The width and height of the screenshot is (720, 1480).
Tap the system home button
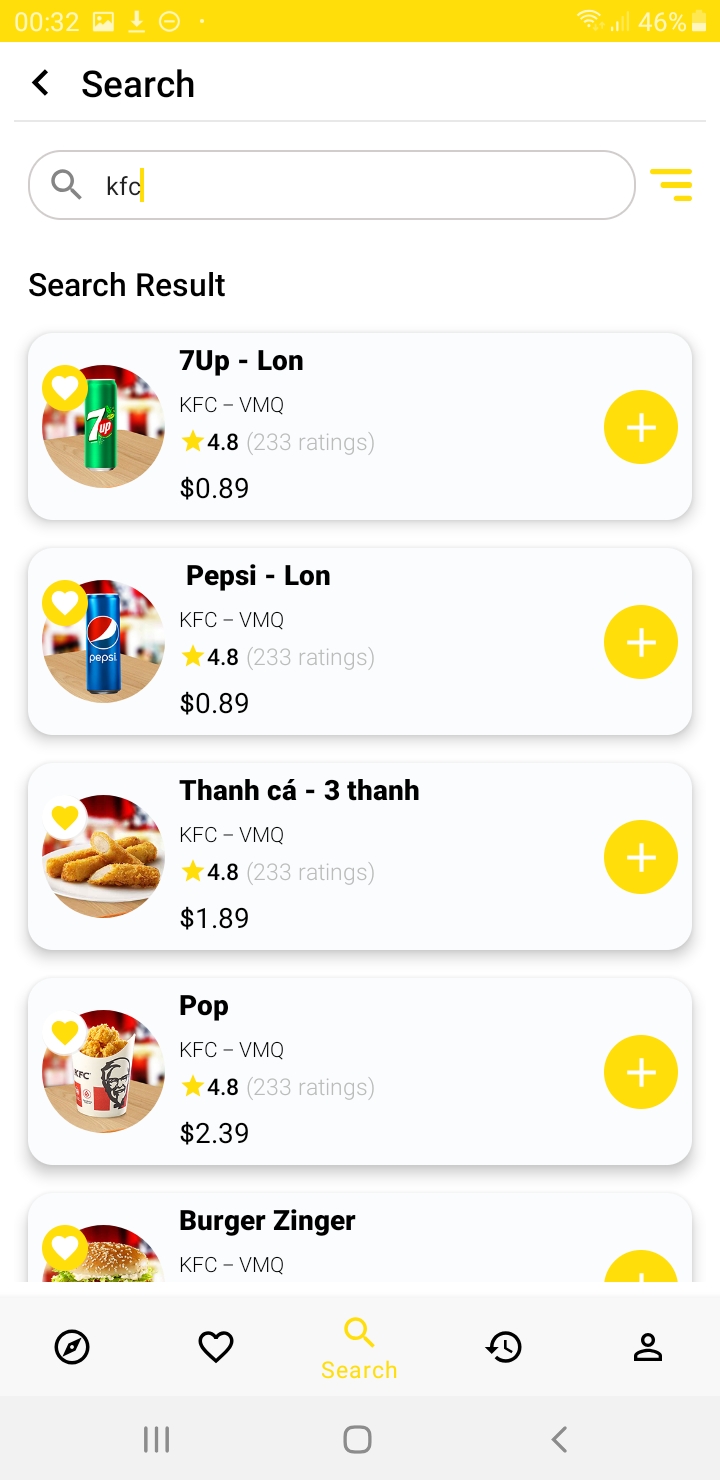[x=357, y=1439]
